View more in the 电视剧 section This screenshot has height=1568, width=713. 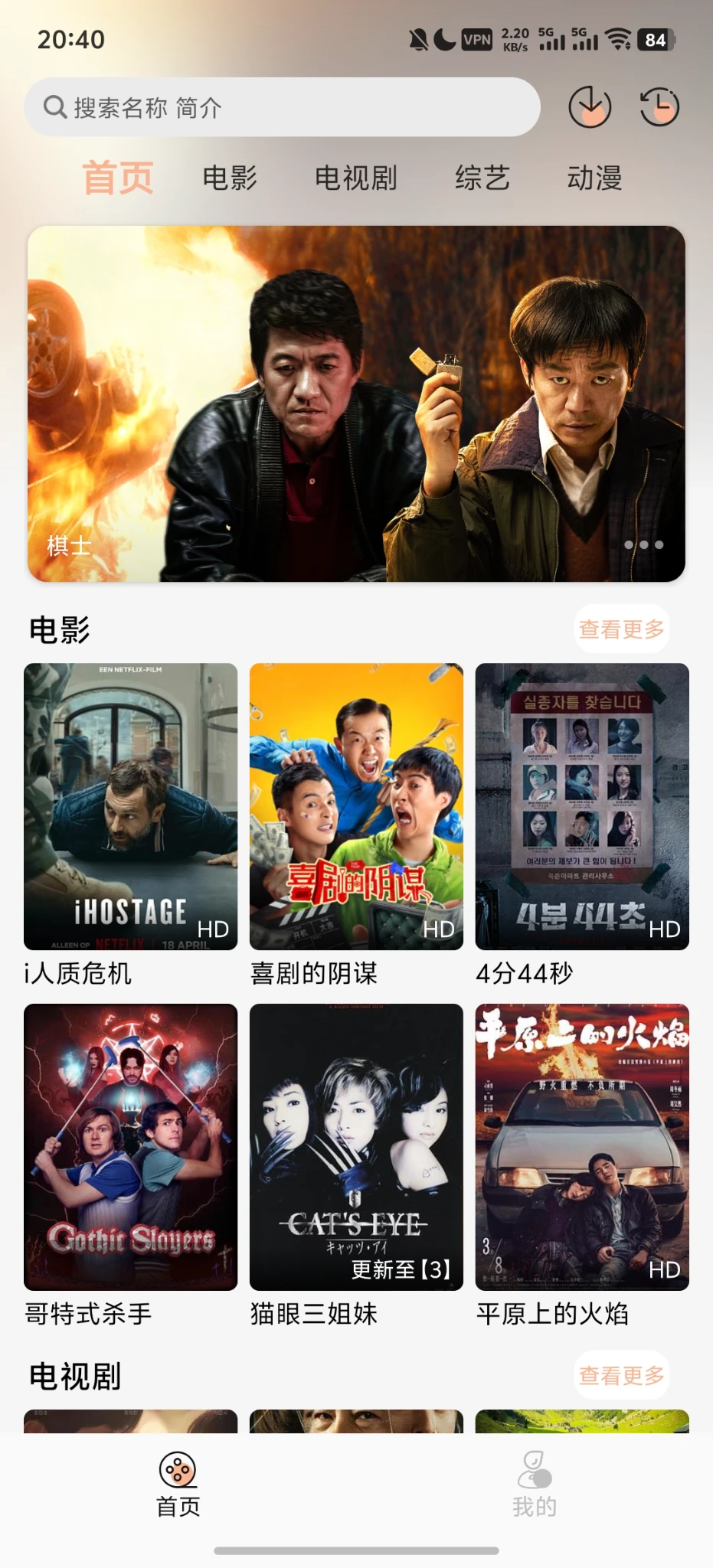click(x=621, y=1376)
